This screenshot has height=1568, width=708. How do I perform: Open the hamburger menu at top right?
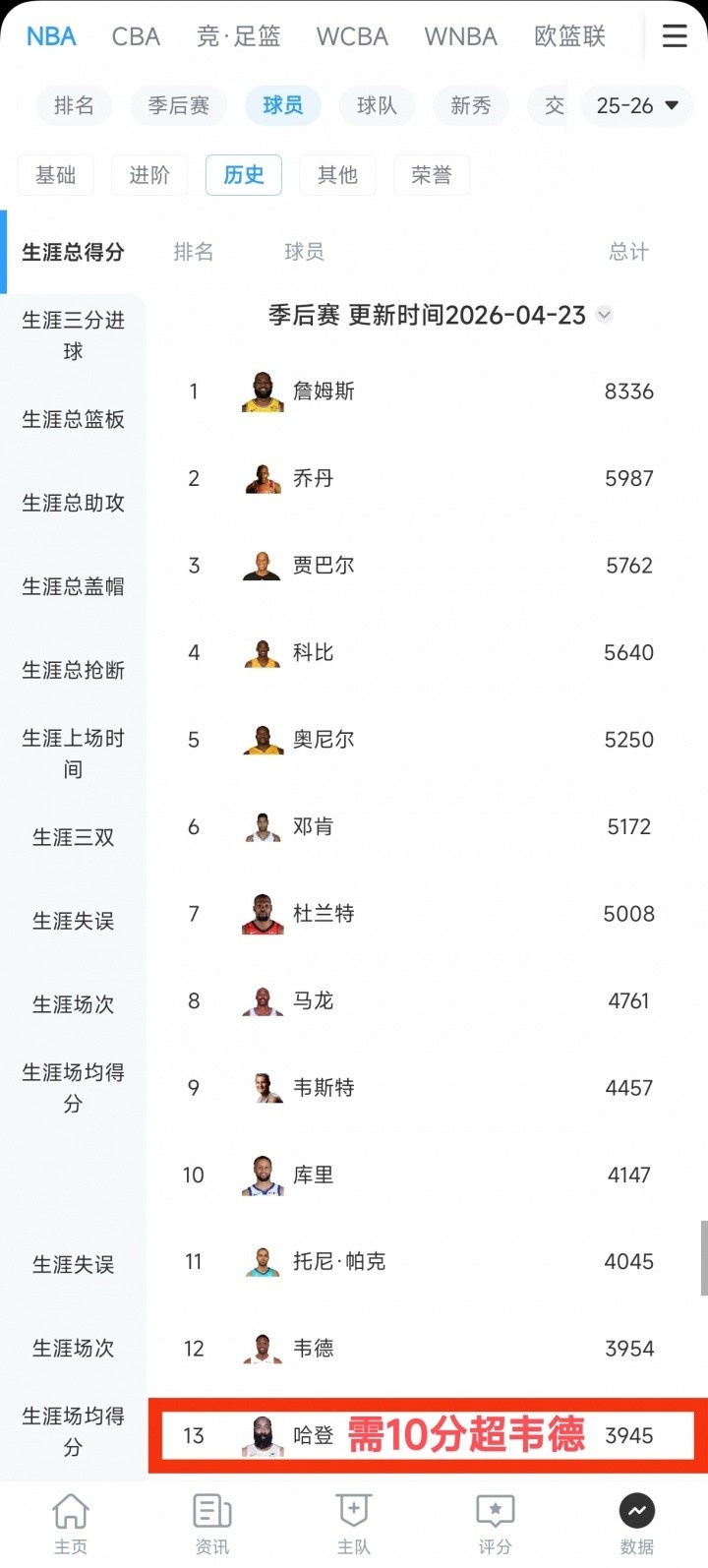pyautogui.click(x=675, y=36)
